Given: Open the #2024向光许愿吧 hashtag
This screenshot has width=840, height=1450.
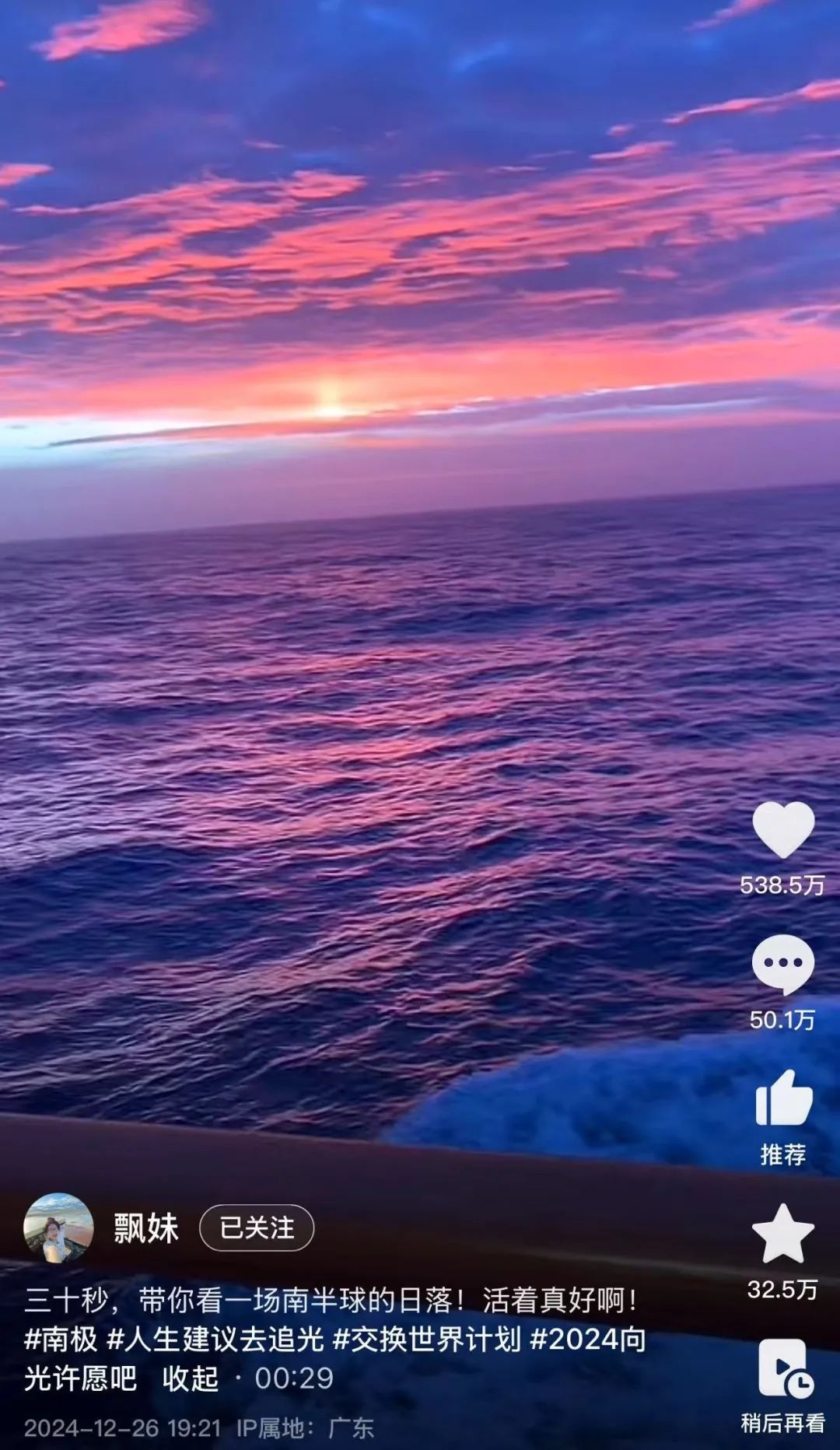Looking at the screenshot, I should pos(587,1339).
